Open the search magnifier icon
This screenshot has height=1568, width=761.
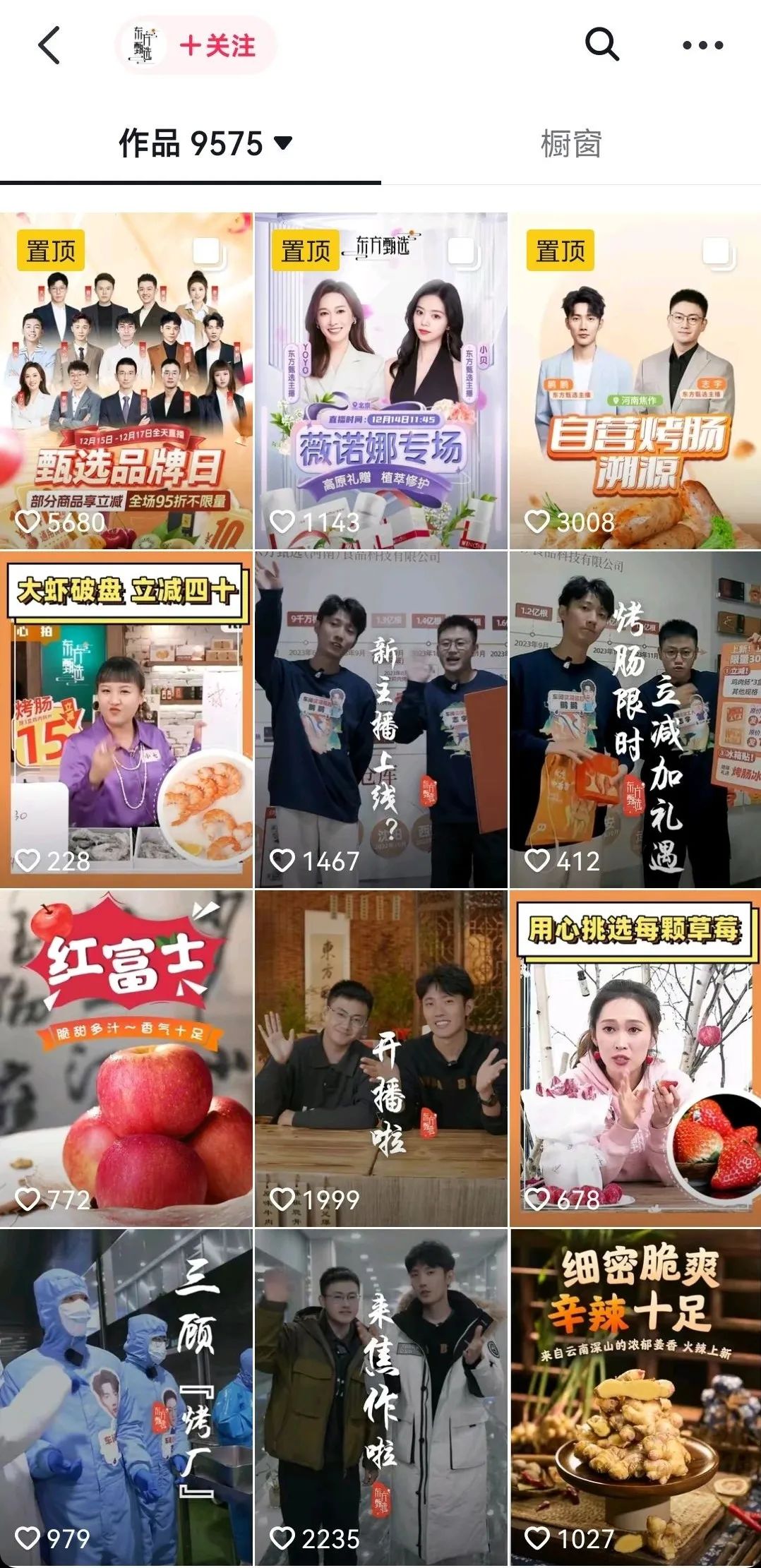[601, 45]
